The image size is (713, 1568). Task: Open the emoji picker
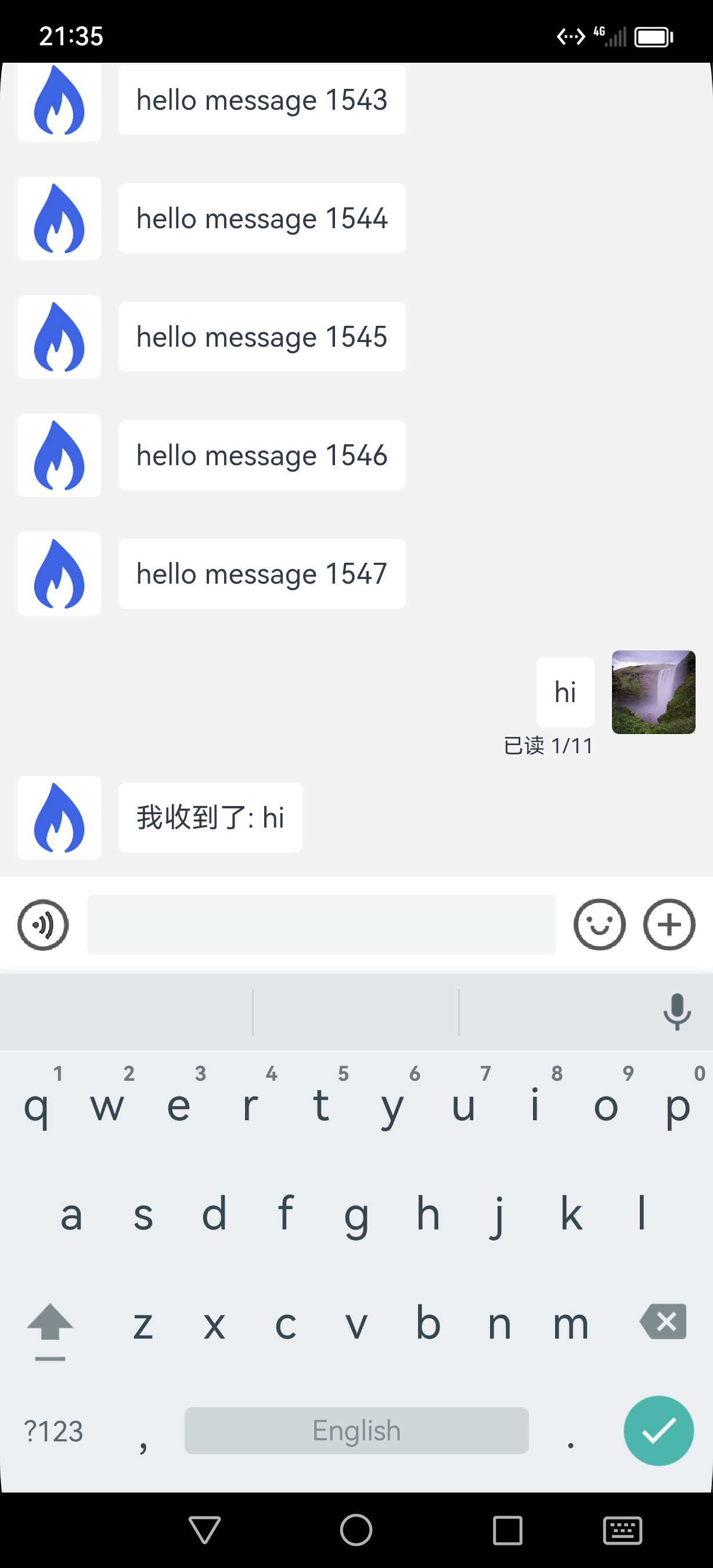tap(599, 925)
